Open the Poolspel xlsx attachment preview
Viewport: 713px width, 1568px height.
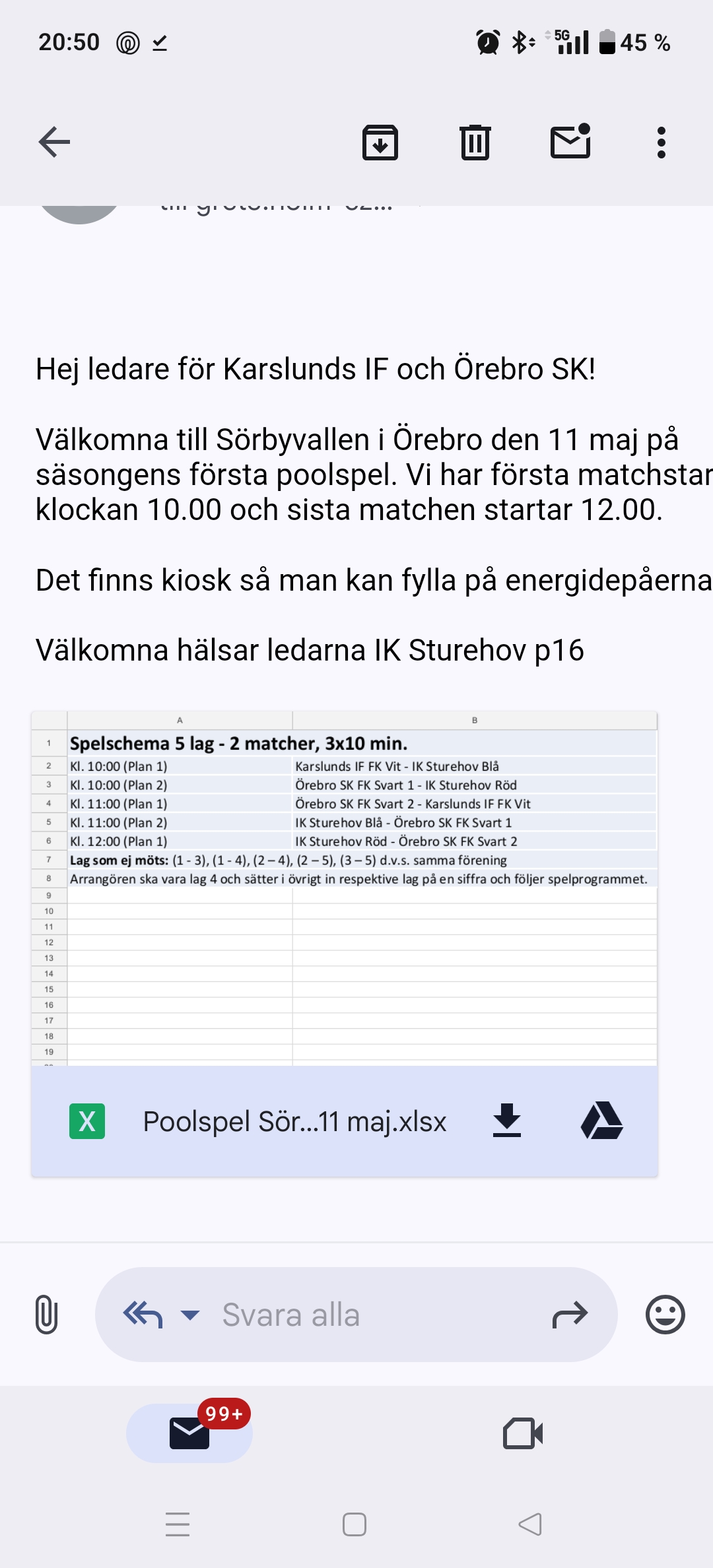click(344, 888)
